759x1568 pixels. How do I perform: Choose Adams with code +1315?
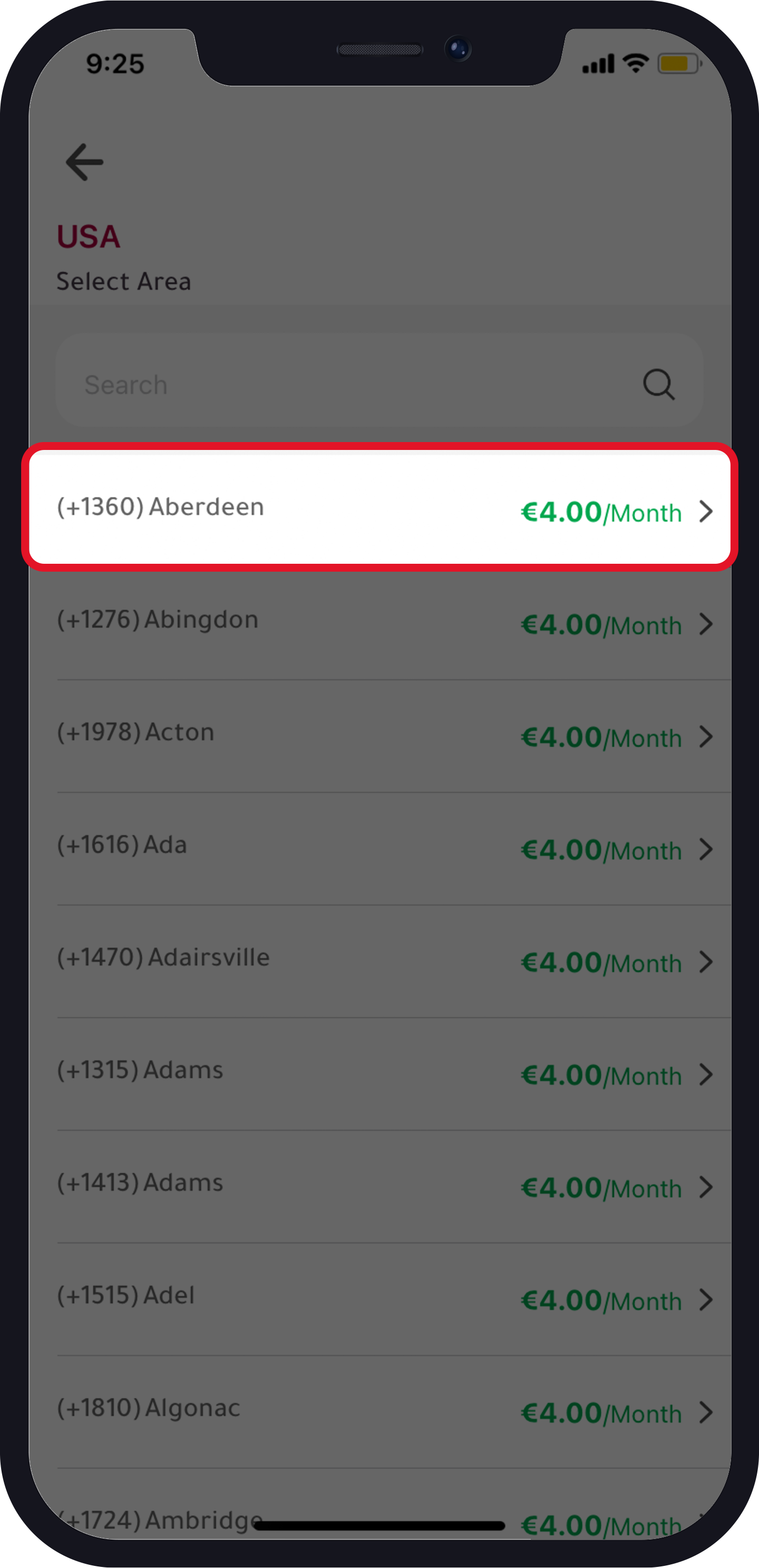point(379,1073)
